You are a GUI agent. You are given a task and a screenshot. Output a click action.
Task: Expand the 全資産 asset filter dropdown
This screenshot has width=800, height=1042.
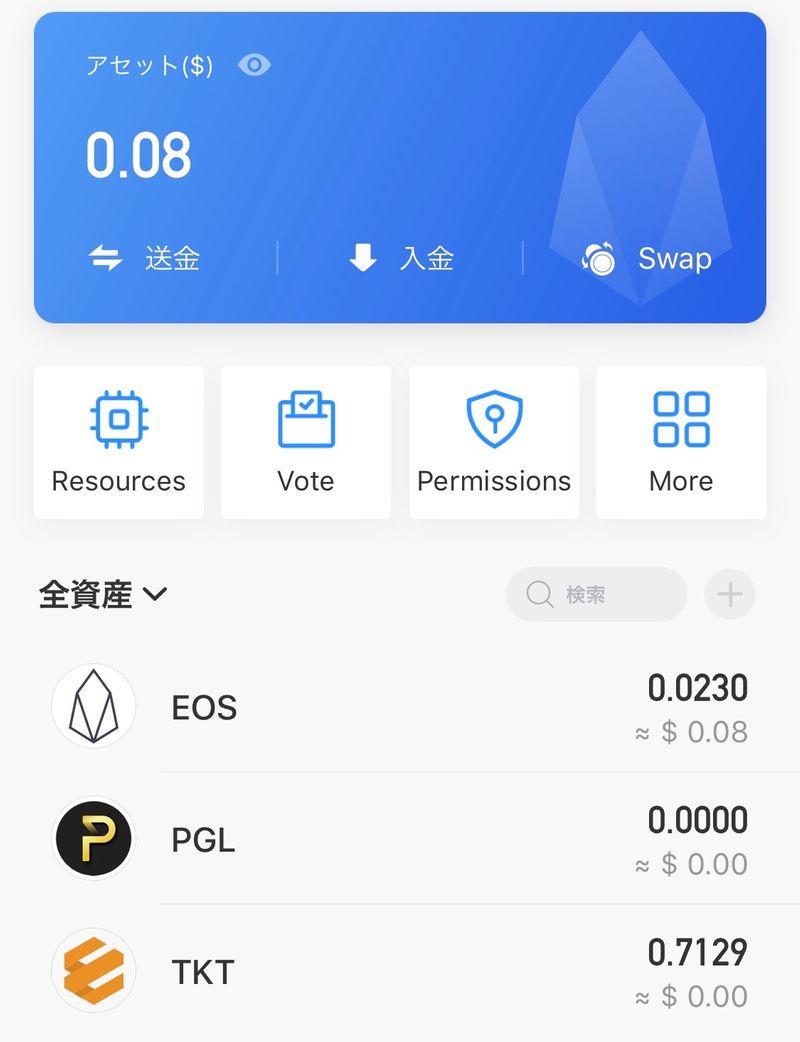(103, 595)
